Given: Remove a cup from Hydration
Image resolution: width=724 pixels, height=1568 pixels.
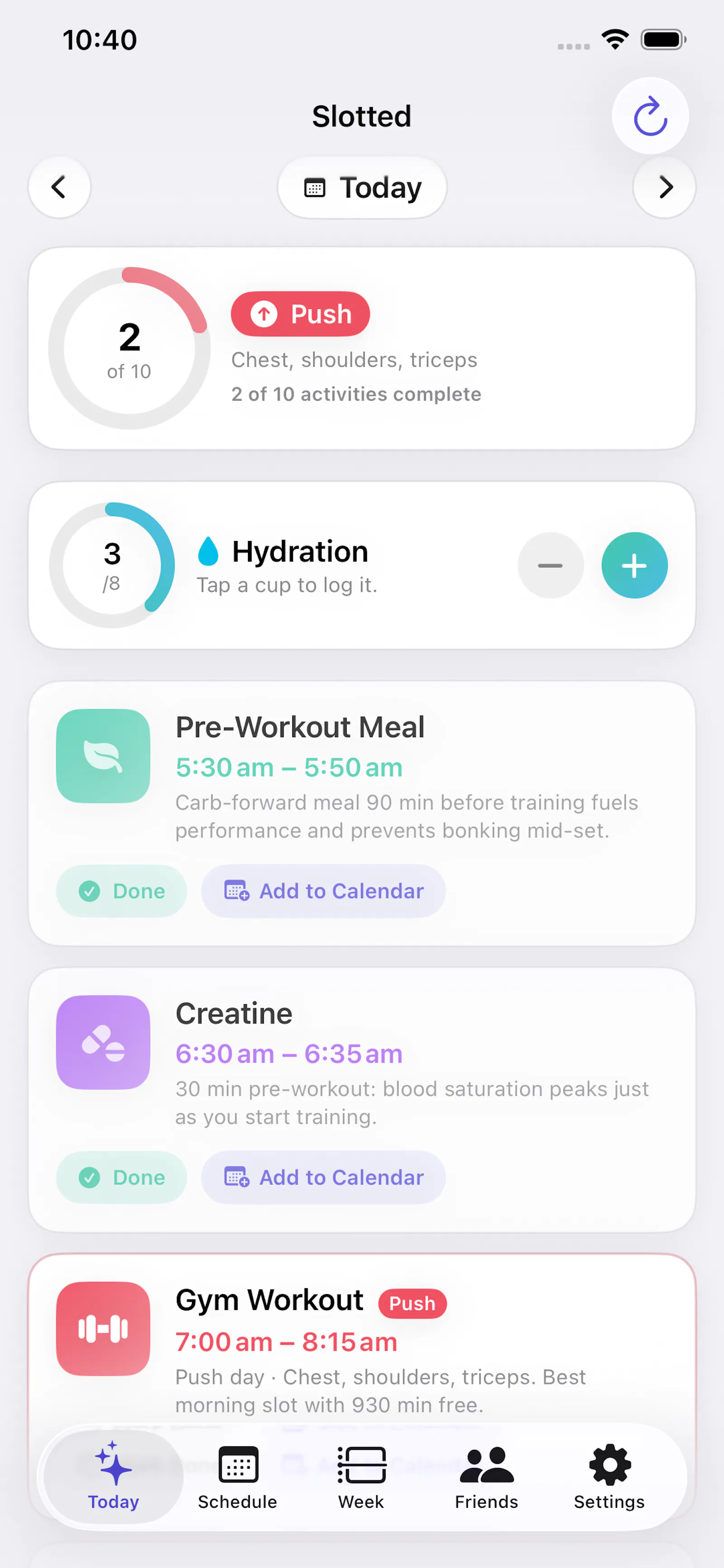Looking at the screenshot, I should (550, 566).
